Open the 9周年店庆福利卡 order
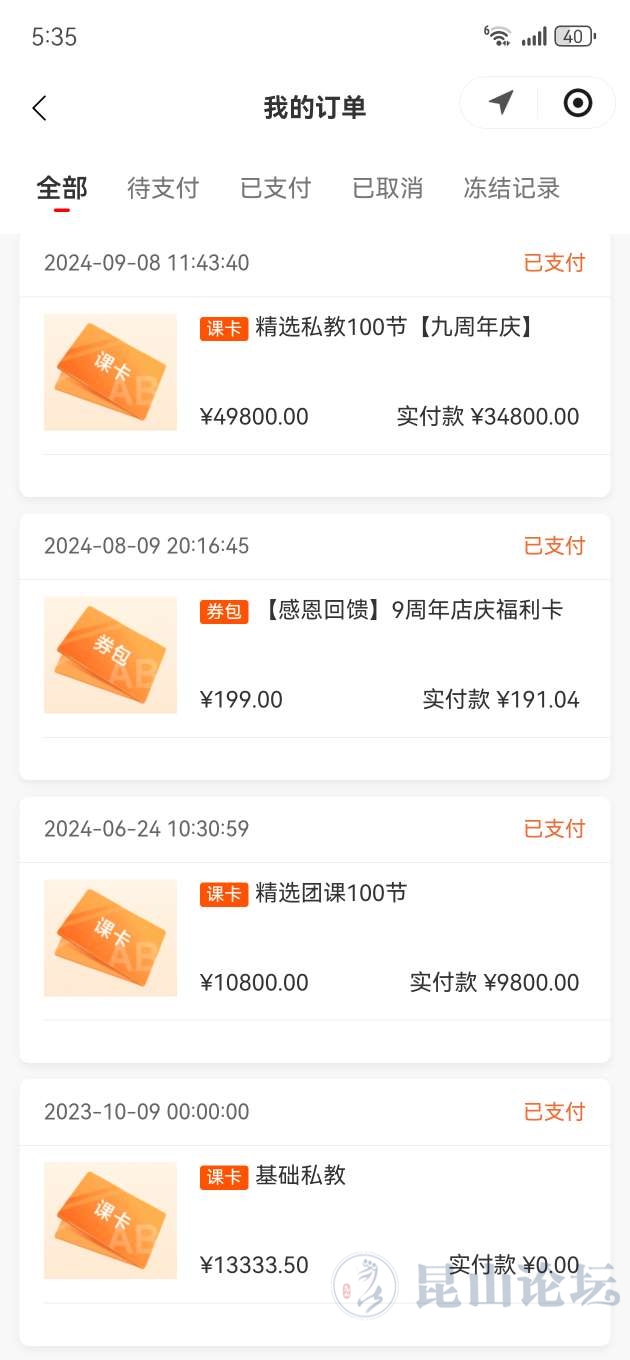Image resolution: width=630 pixels, height=1360 pixels. (x=410, y=610)
